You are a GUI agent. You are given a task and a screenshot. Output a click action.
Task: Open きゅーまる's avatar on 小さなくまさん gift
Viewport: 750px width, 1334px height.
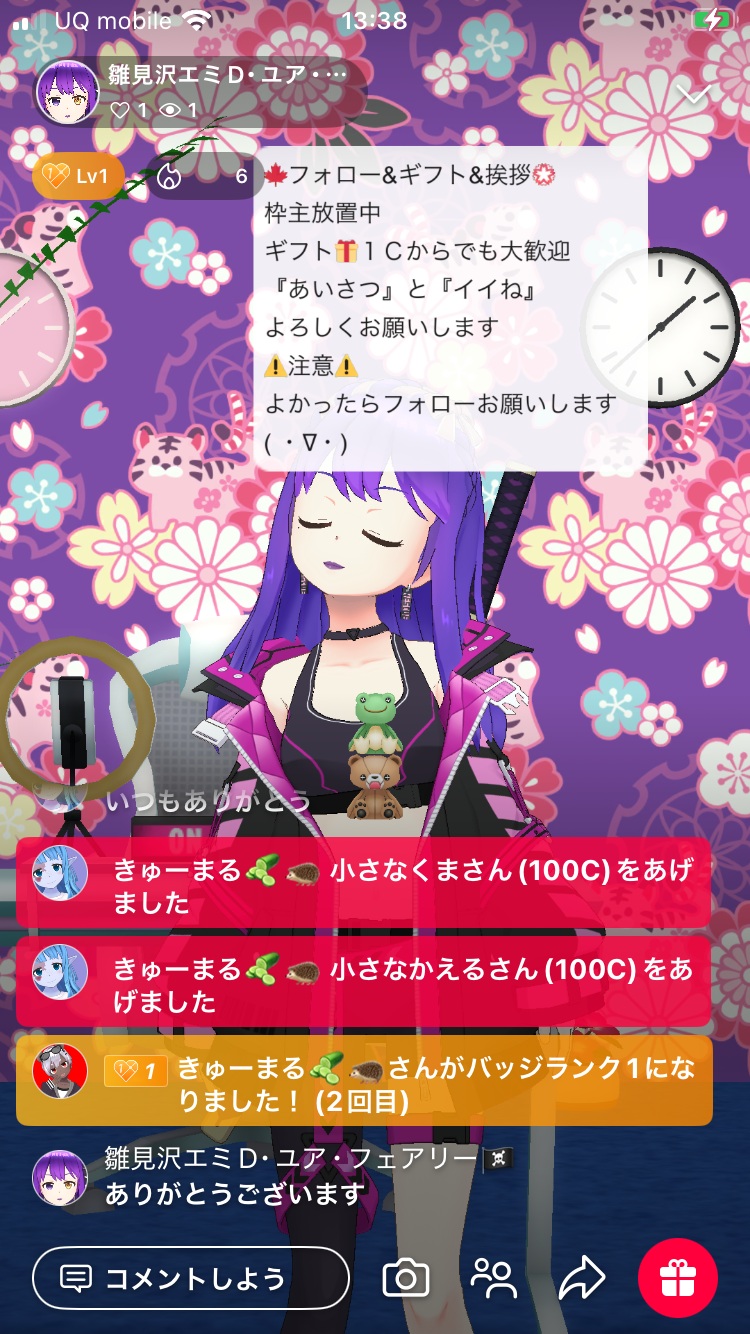coord(60,873)
